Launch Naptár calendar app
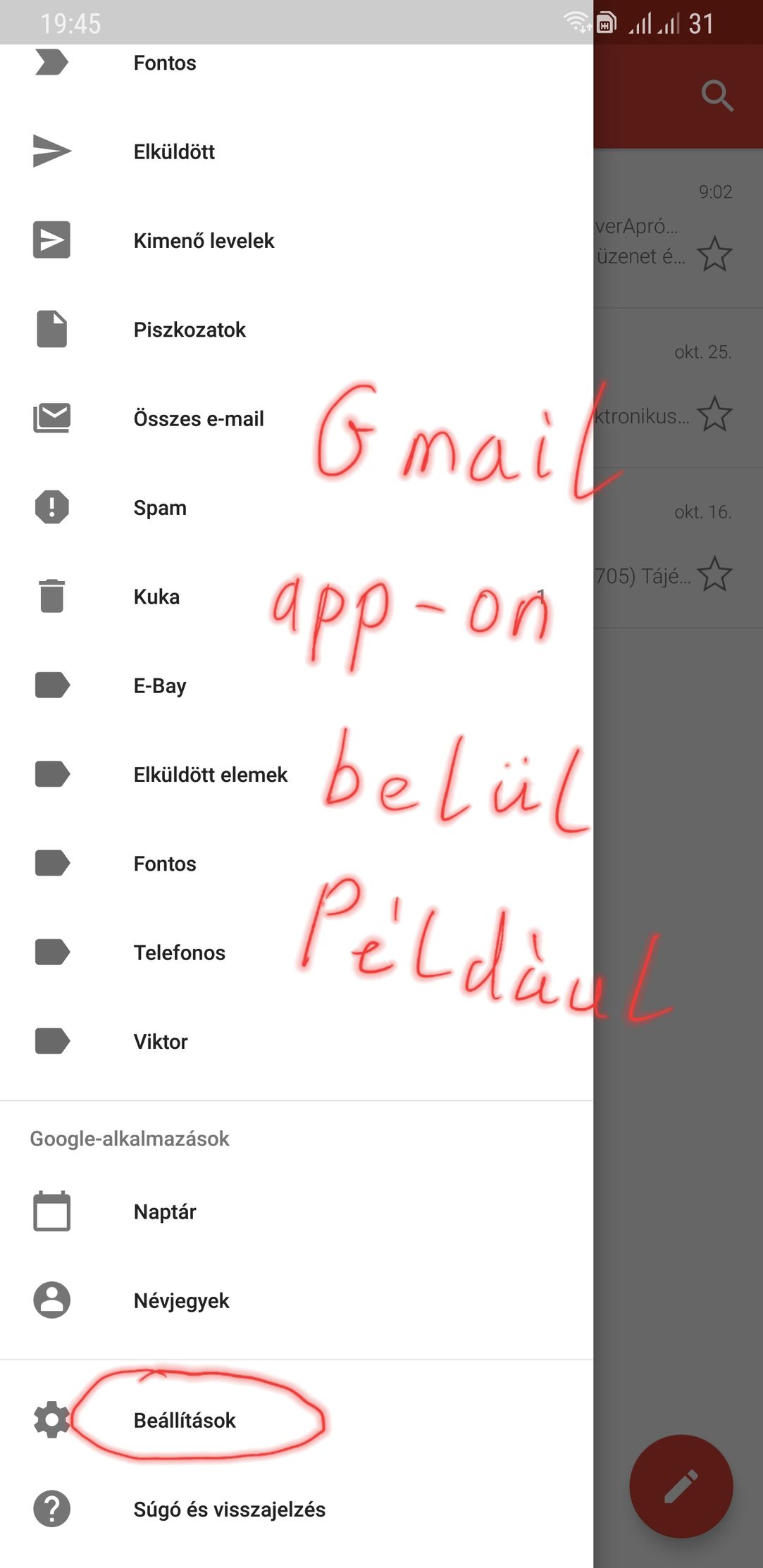The width and height of the screenshot is (763, 1568). (165, 1212)
